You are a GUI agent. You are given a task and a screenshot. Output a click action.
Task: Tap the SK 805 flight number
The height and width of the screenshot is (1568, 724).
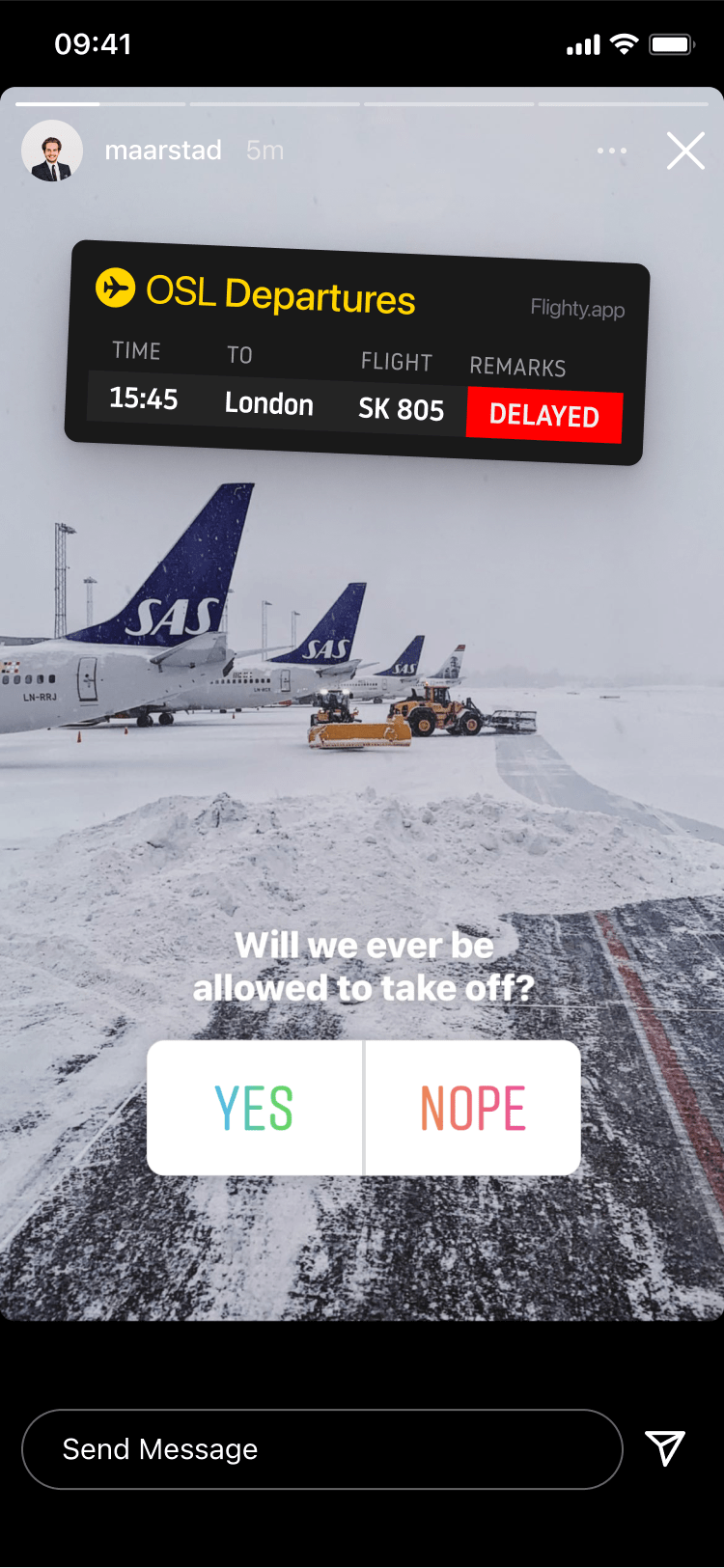pos(401,409)
